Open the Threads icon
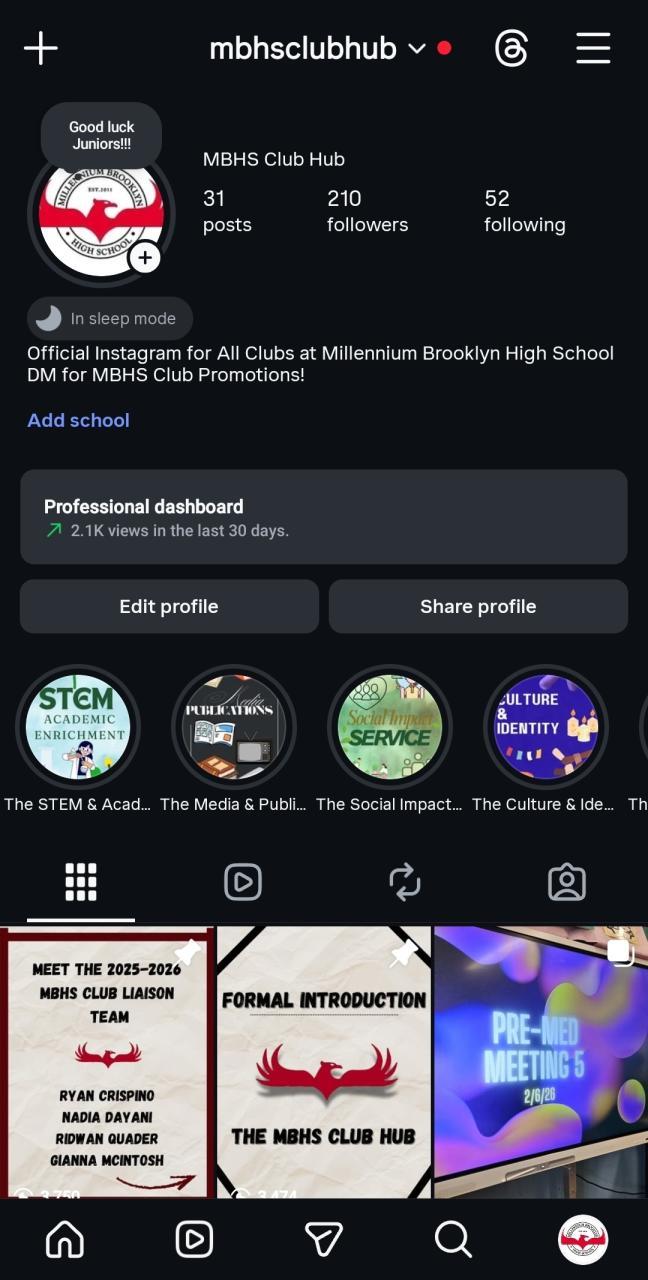This screenshot has height=1280, width=648. point(511,48)
